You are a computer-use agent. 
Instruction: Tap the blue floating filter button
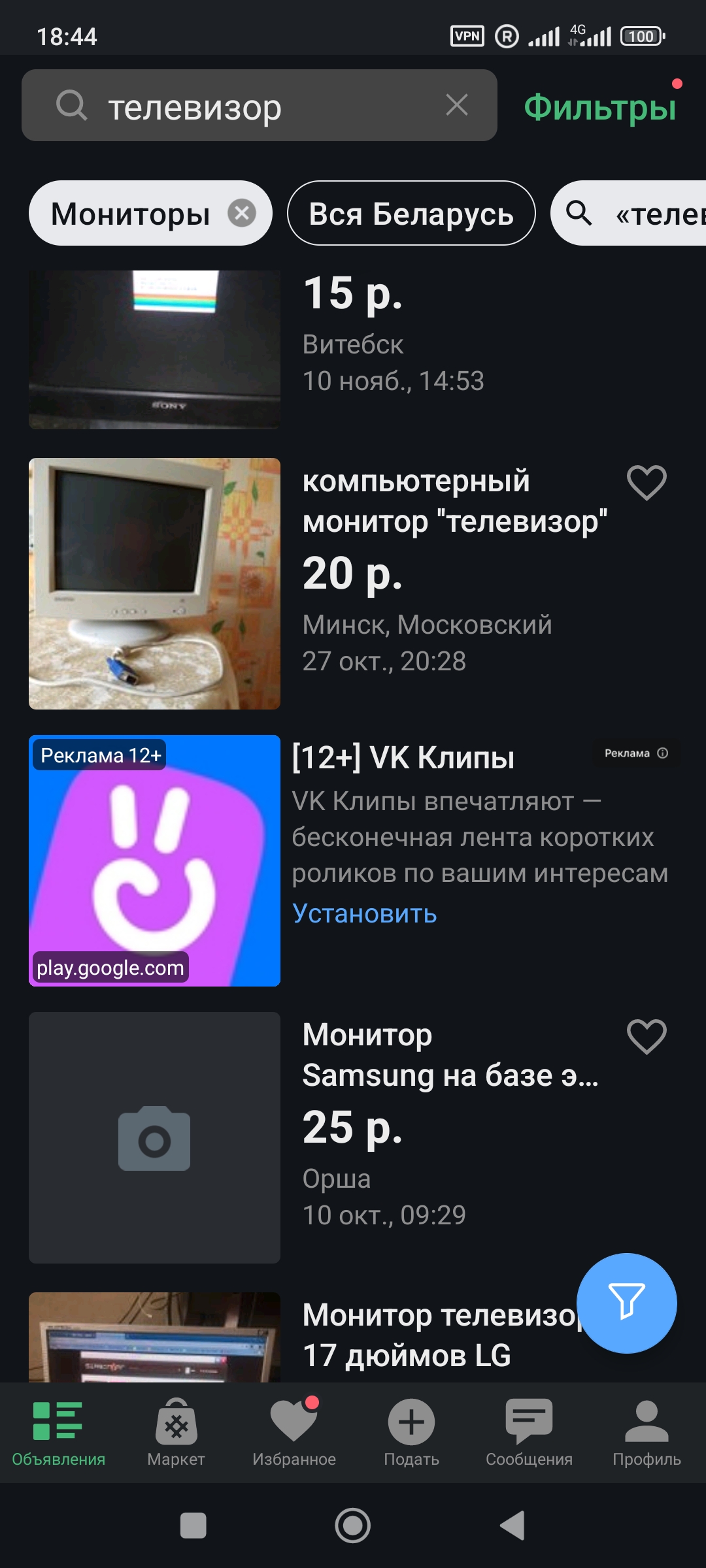628,1303
